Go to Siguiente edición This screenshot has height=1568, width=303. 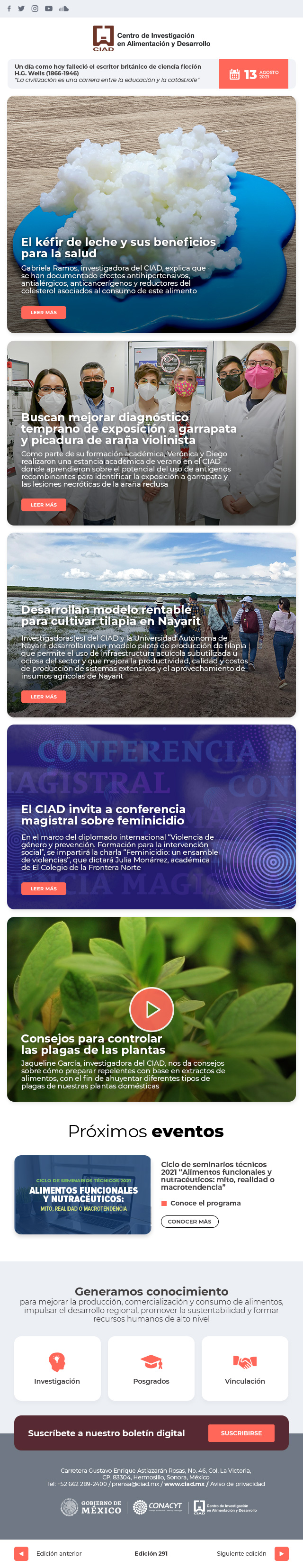[x=281, y=1553]
